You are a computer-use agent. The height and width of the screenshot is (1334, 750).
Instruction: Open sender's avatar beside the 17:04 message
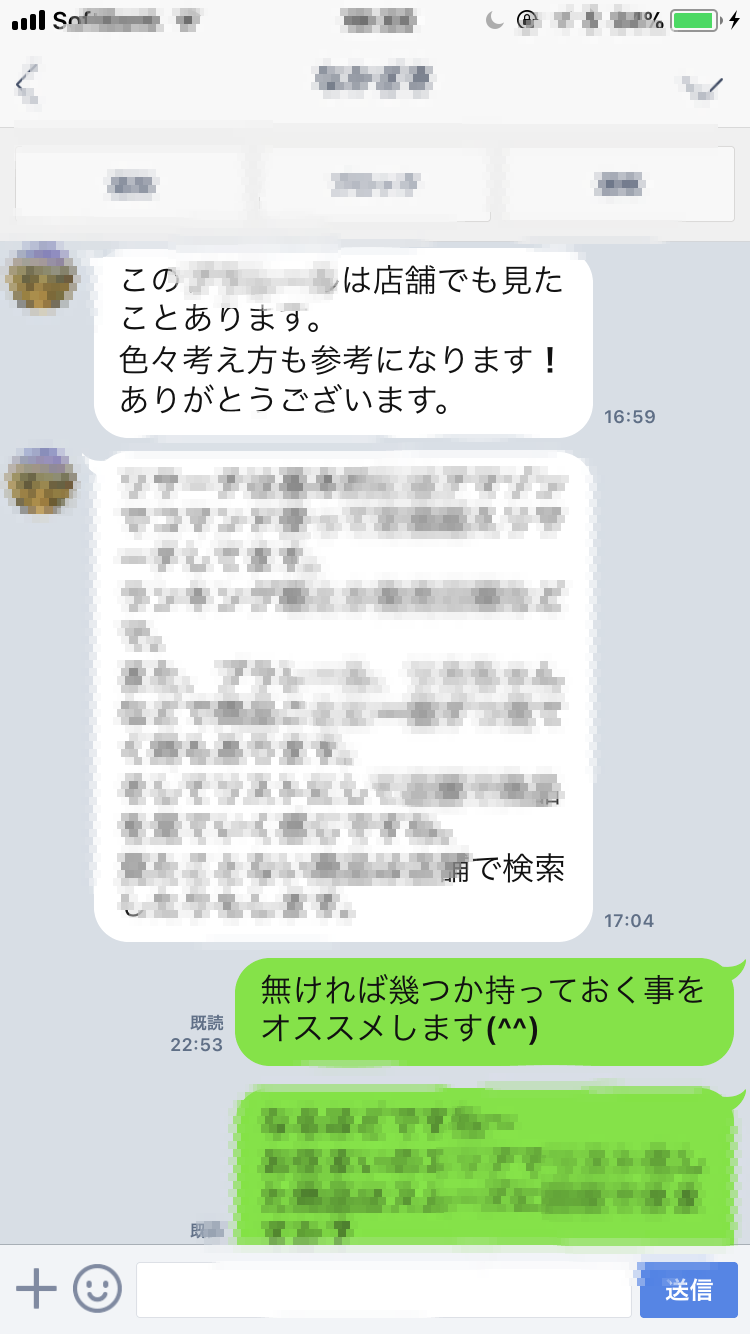[x=42, y=482]
